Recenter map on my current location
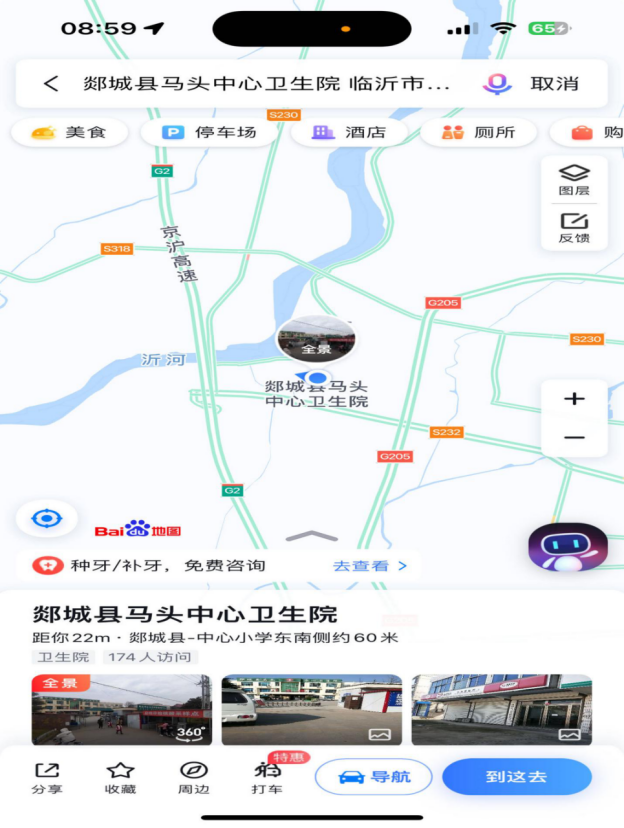 [46, 519]
